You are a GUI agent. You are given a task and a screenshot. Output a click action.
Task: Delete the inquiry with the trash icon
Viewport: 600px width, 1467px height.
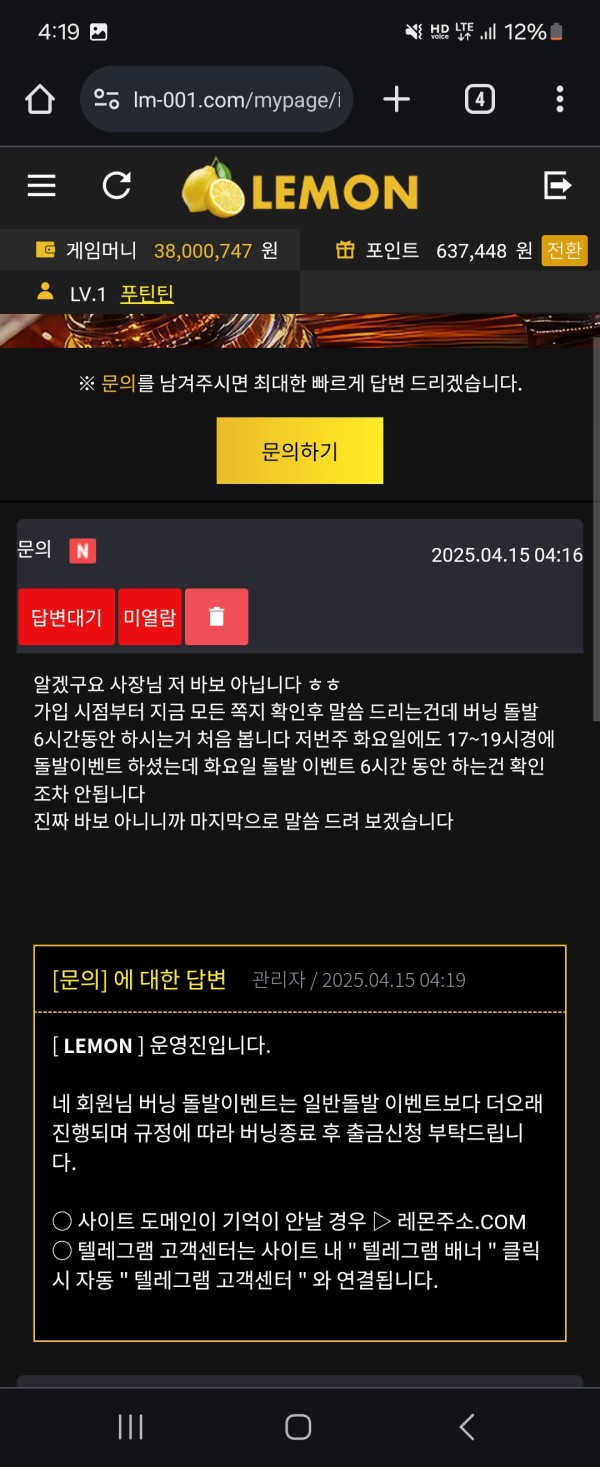(x=217, y=617)
